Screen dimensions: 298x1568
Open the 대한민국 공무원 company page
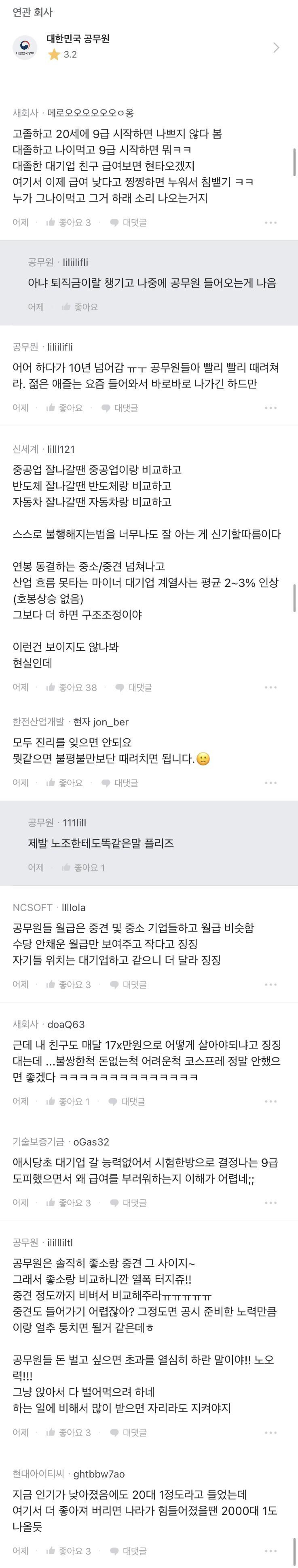(x=146, y=46)
